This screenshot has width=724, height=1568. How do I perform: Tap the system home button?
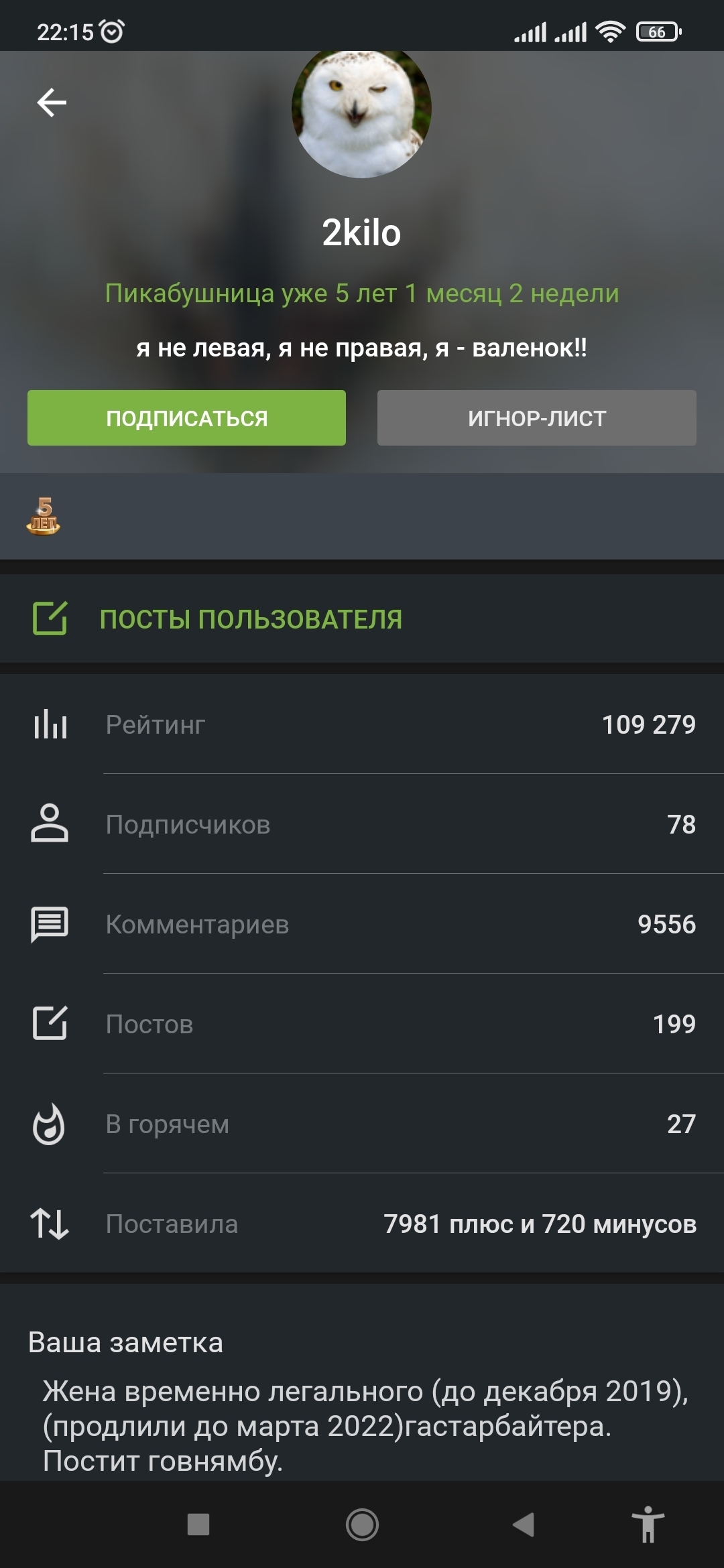pos(362,1525)
